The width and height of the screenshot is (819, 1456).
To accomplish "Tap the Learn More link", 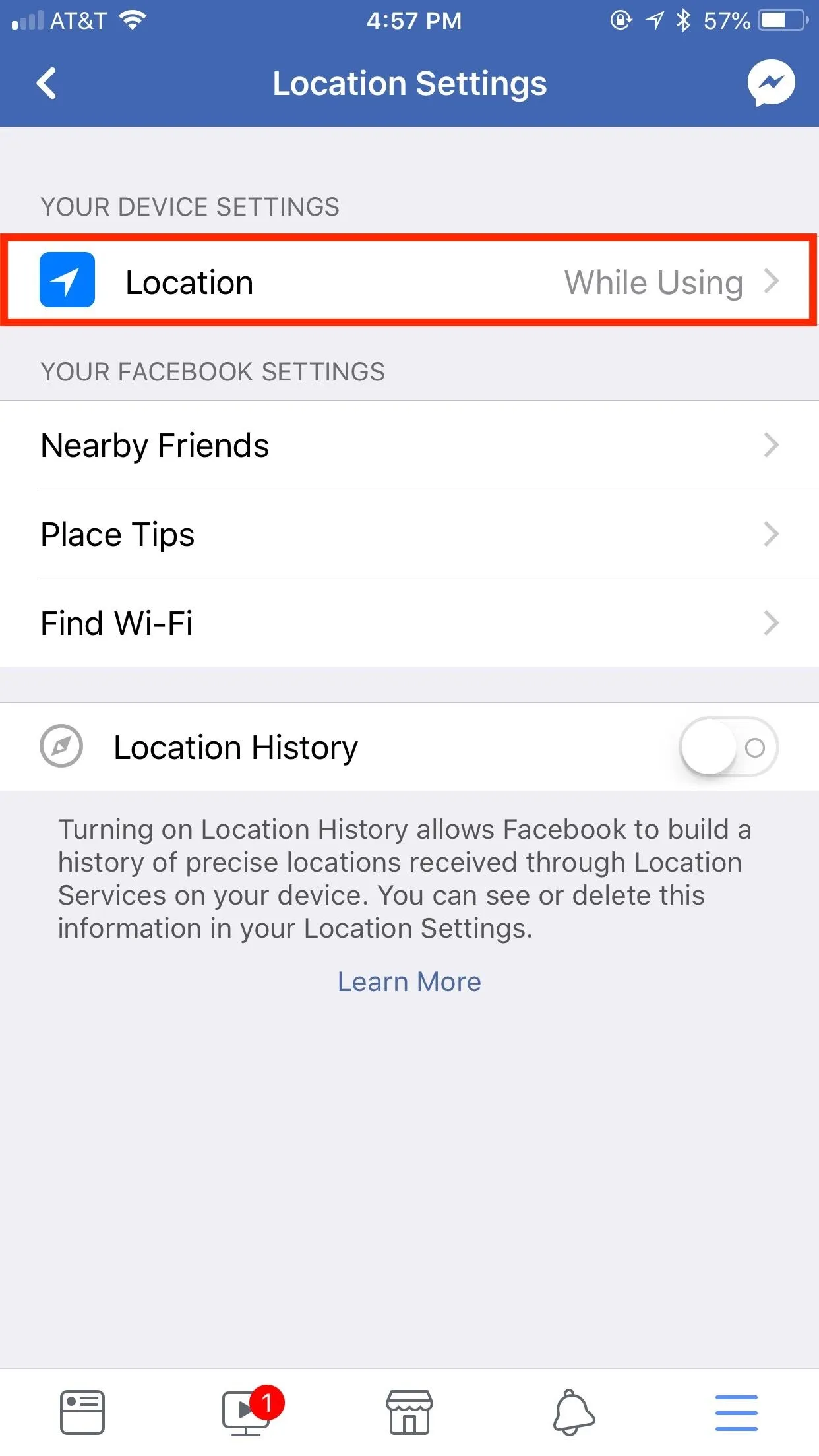I will point(409,982).
